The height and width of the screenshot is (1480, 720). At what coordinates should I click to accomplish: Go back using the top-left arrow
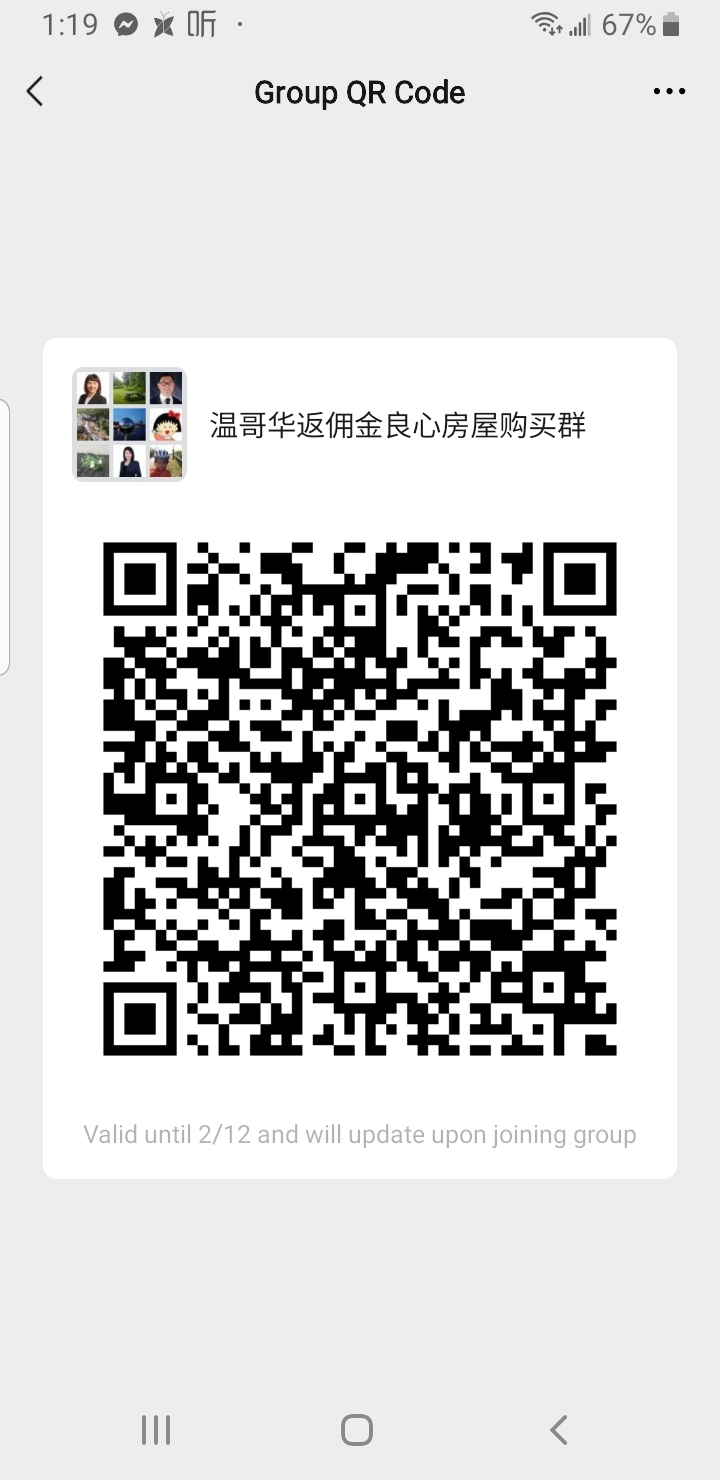35,92
